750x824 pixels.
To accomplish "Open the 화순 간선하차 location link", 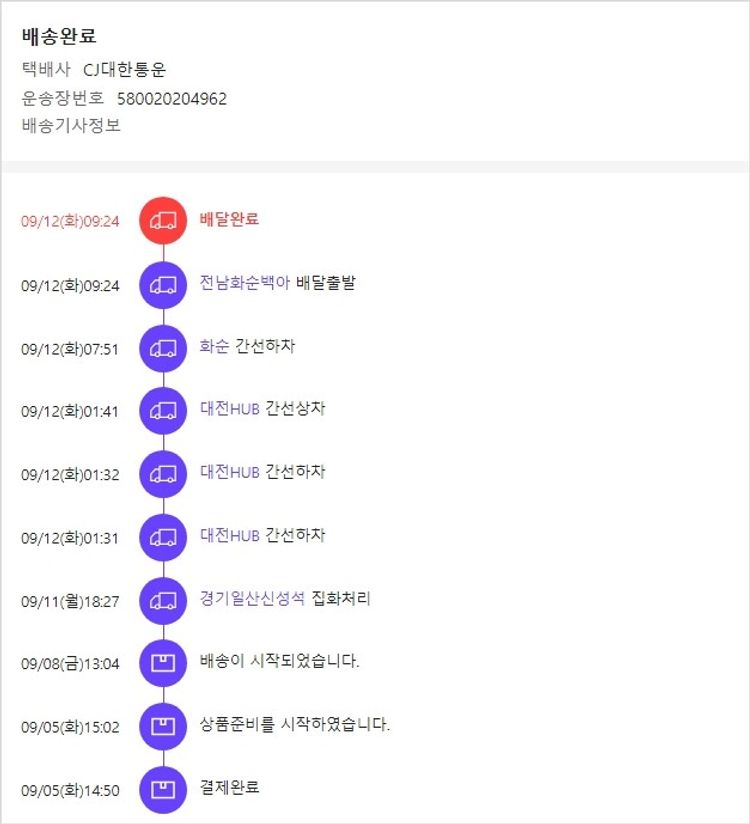I will (215, 346).
